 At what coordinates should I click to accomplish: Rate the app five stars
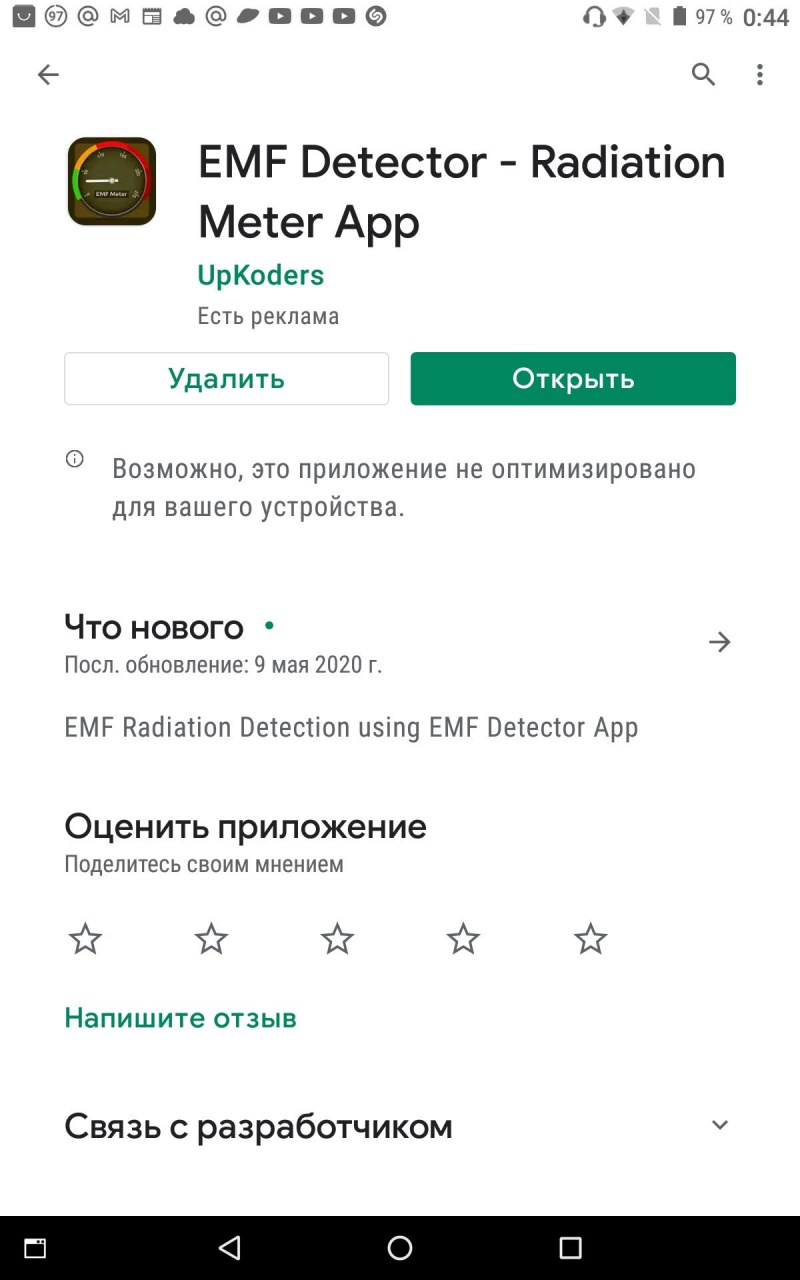point(590,939)
